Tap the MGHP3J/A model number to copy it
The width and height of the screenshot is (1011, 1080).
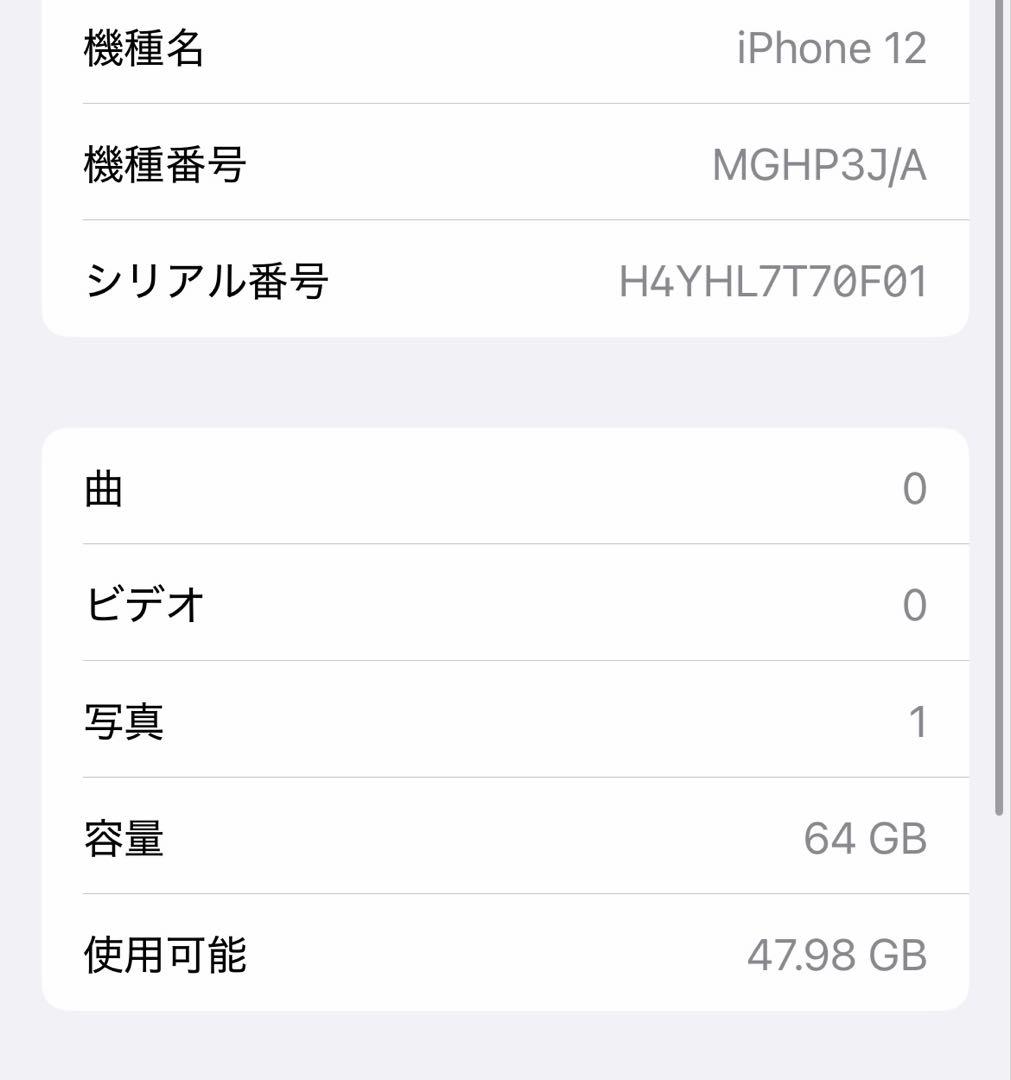[820, 163]
